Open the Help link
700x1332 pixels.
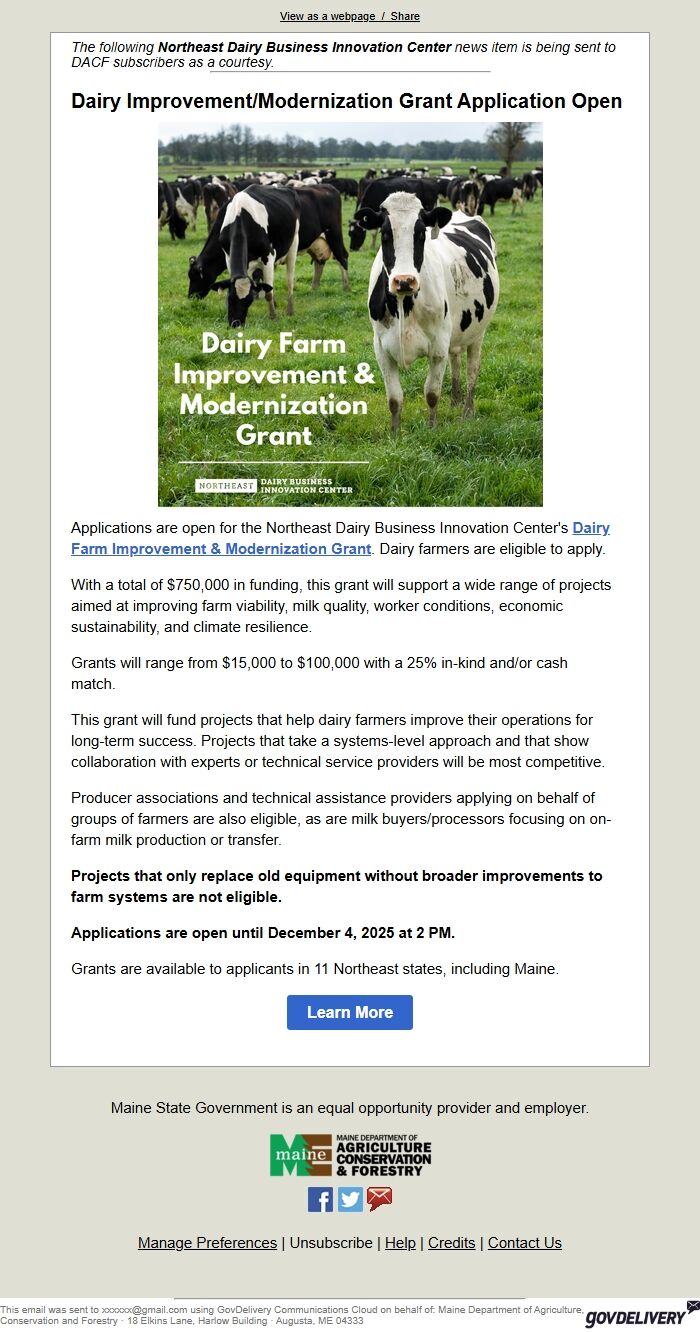click(400, 1243)
